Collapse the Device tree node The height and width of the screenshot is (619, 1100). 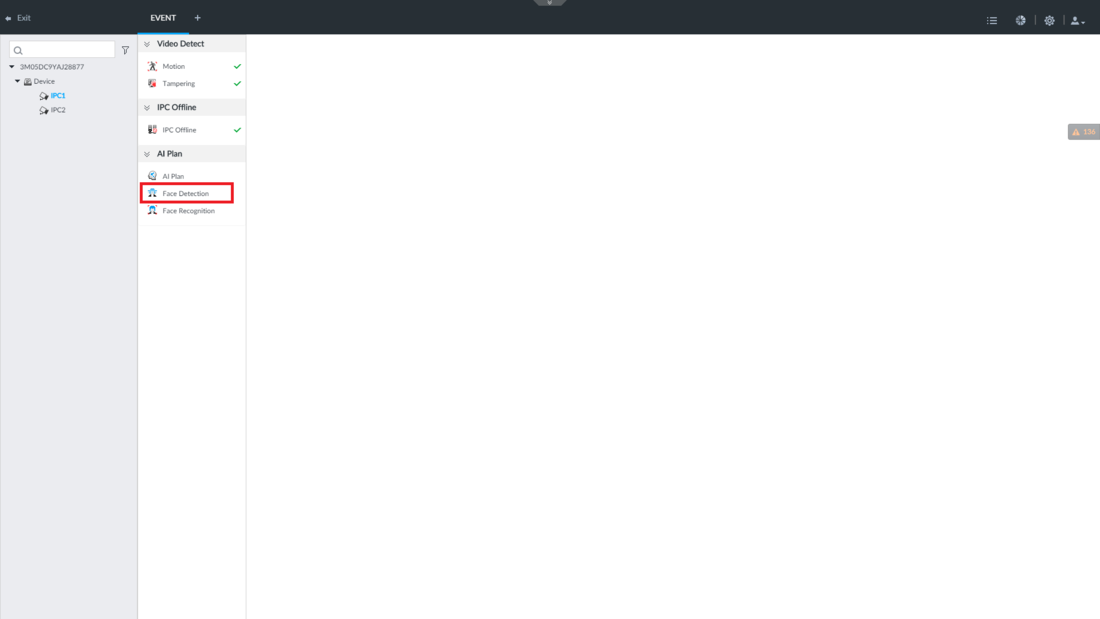17,81
